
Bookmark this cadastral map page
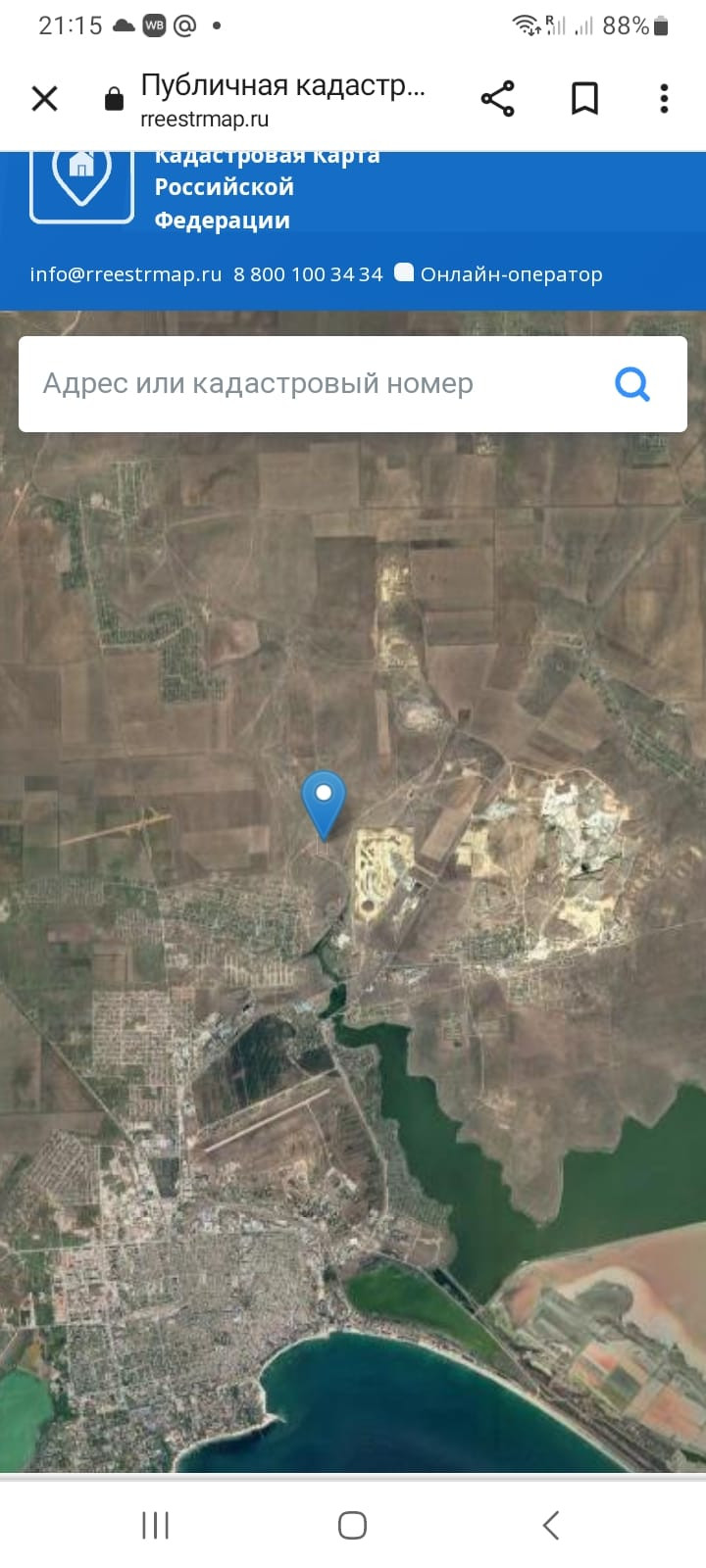[584, 98]
